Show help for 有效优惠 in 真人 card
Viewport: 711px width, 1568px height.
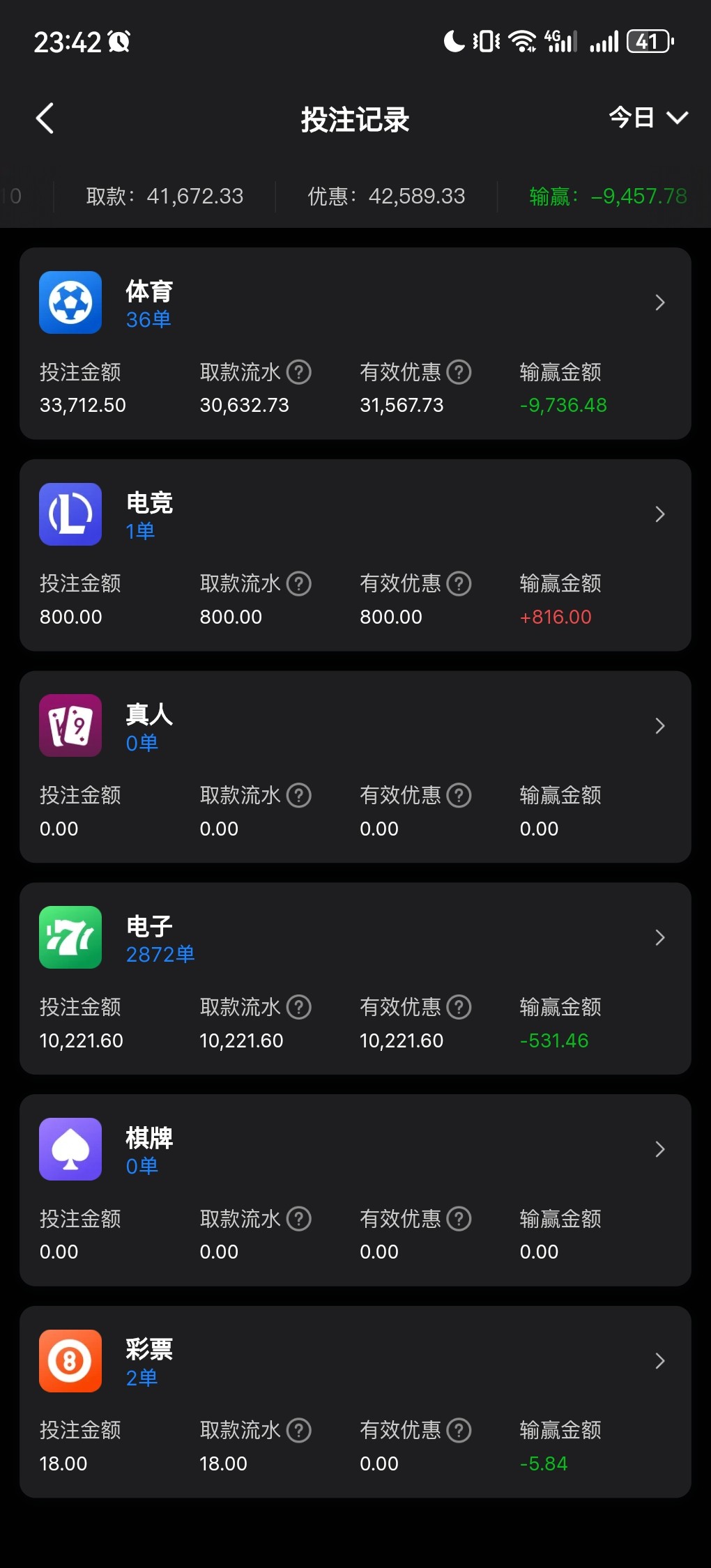point(459,795)
